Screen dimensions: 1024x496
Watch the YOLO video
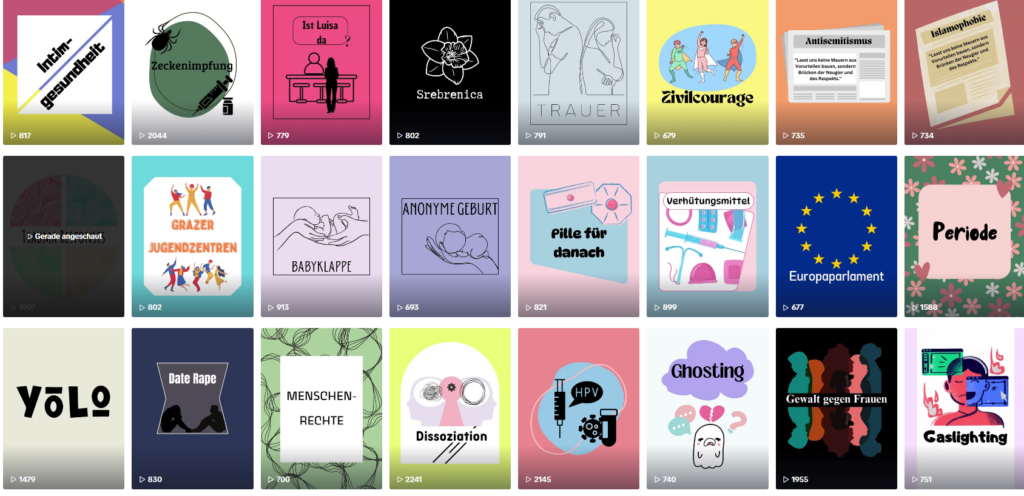(63, 405)
